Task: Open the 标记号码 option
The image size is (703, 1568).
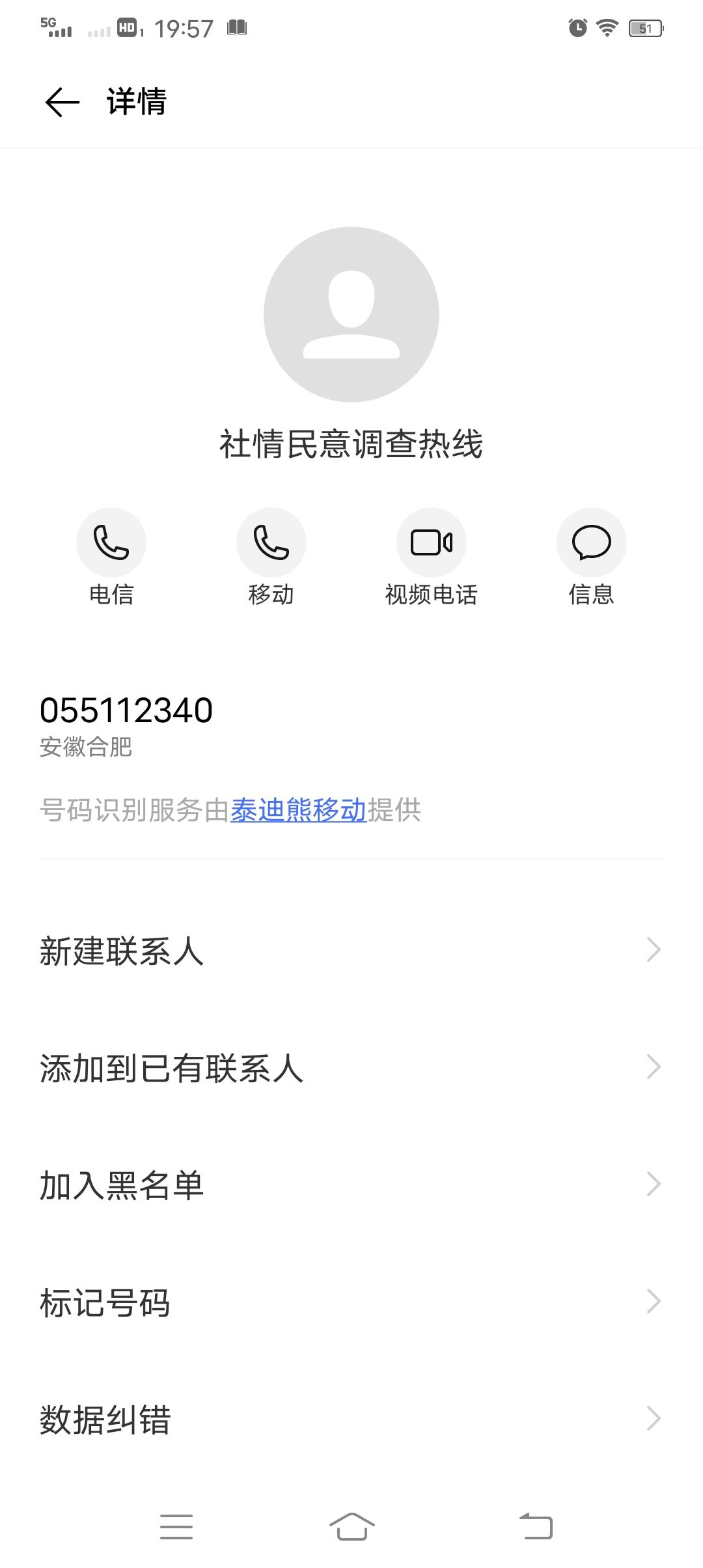Action: click(351, 1302)
